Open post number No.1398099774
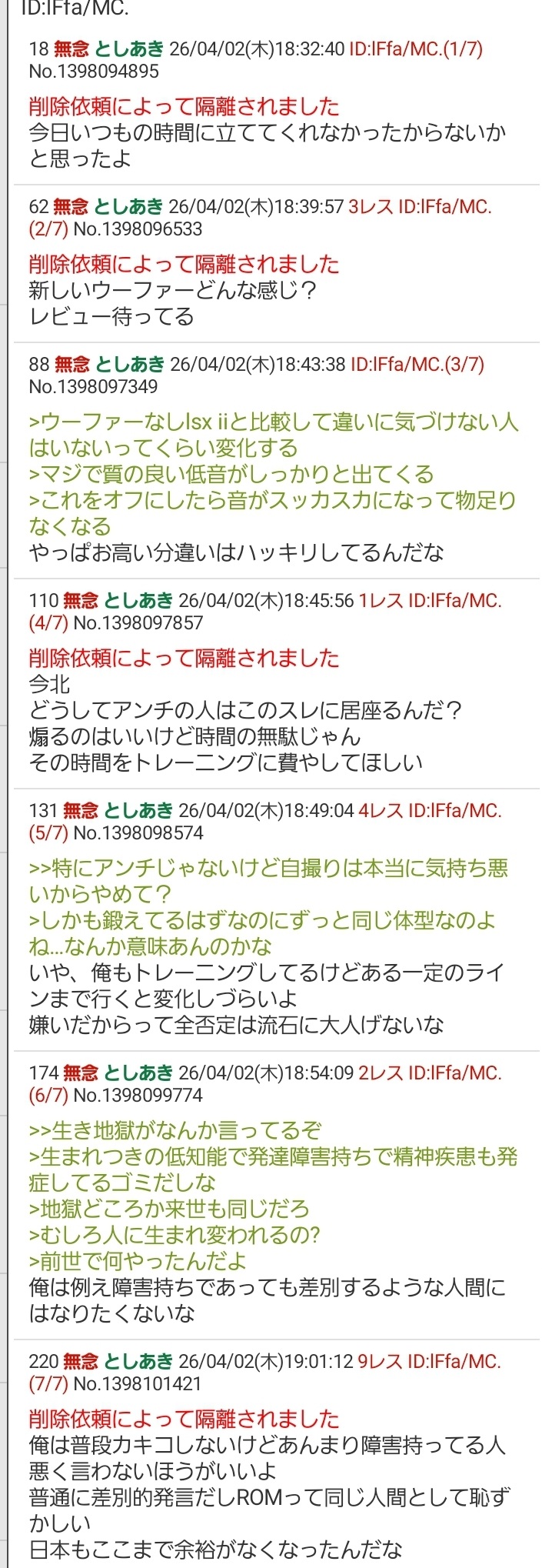Viewport: 542px width, 1568px height. coord(138,1096)
